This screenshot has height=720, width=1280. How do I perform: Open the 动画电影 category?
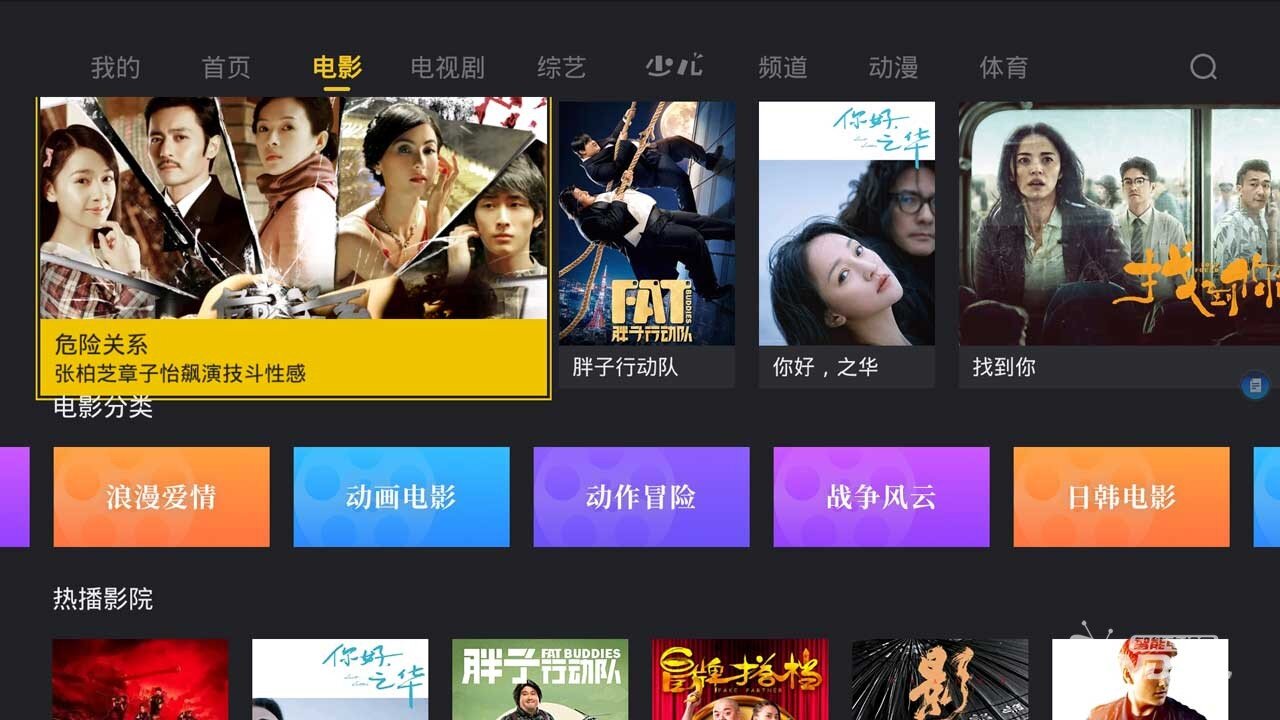(x=401, y=497)
